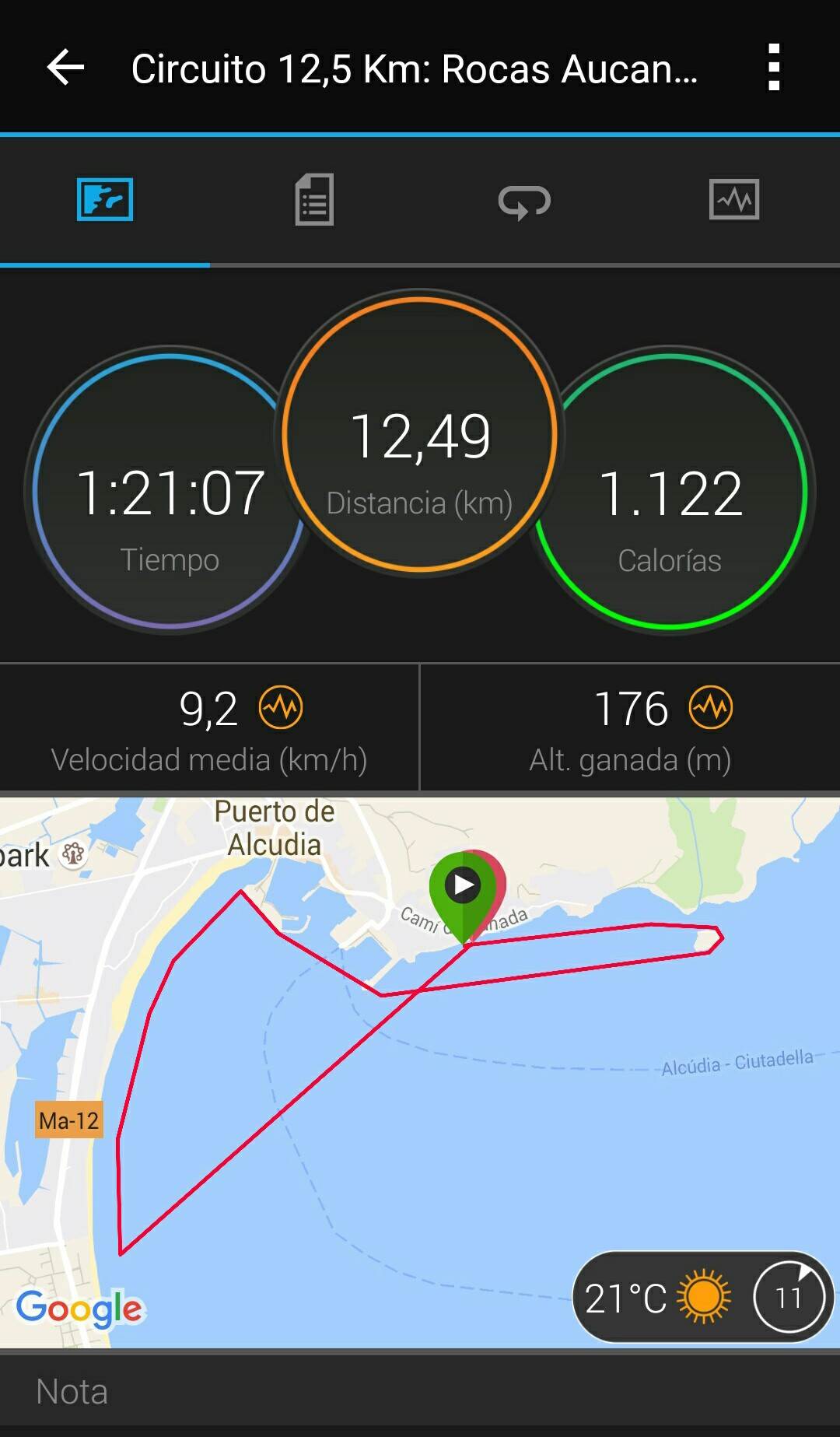Play the route from the start marker
This screenshot has height=1437, width=840.
tap(464, 885)
